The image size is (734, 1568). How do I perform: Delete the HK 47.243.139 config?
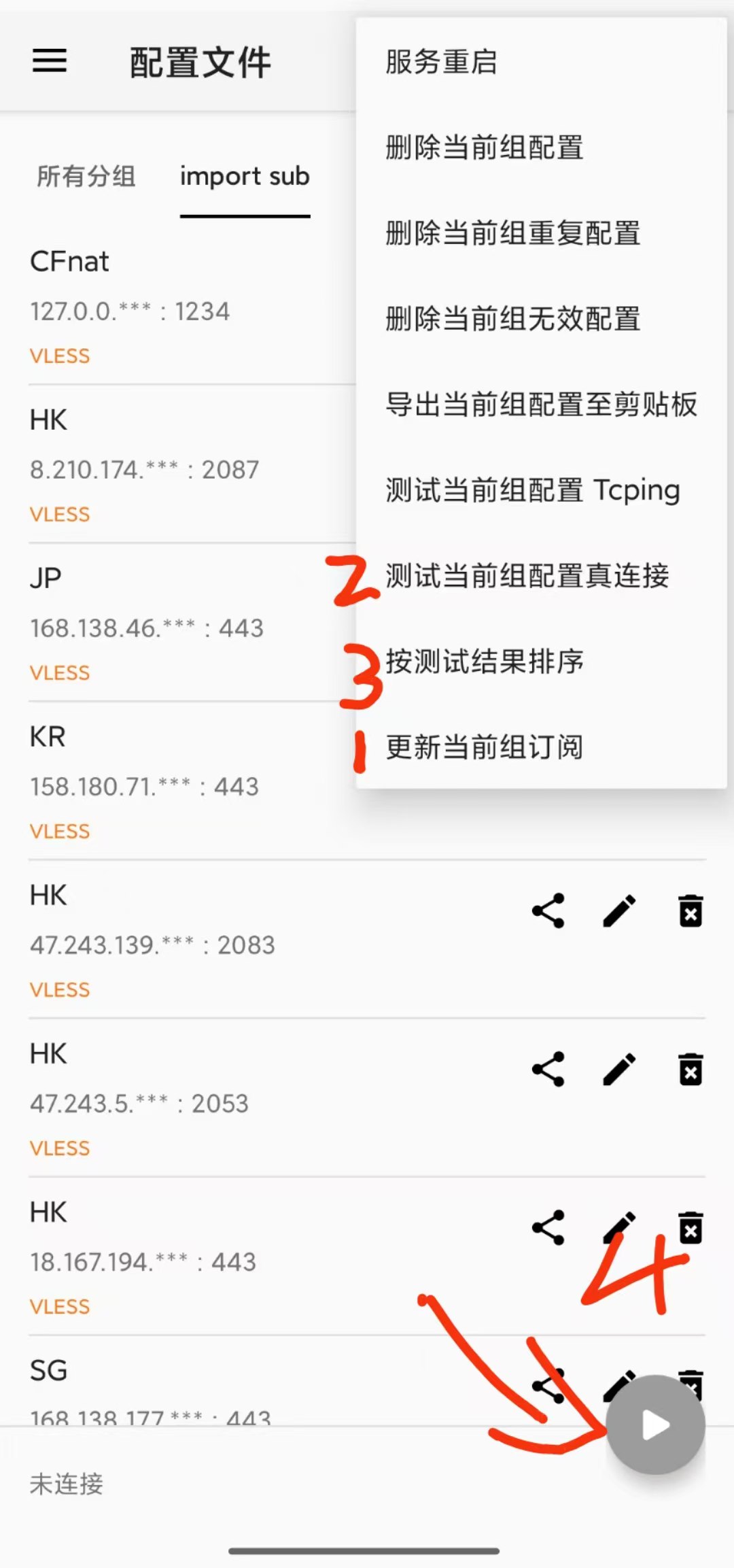691,911
